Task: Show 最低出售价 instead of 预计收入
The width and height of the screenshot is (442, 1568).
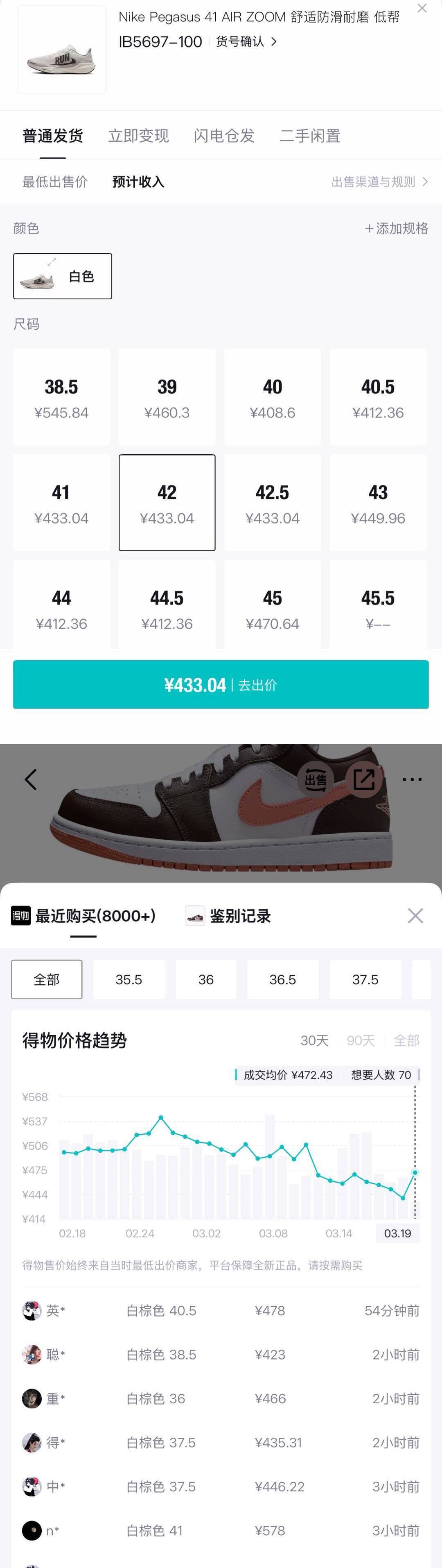Action: click(x=55, y=182)
